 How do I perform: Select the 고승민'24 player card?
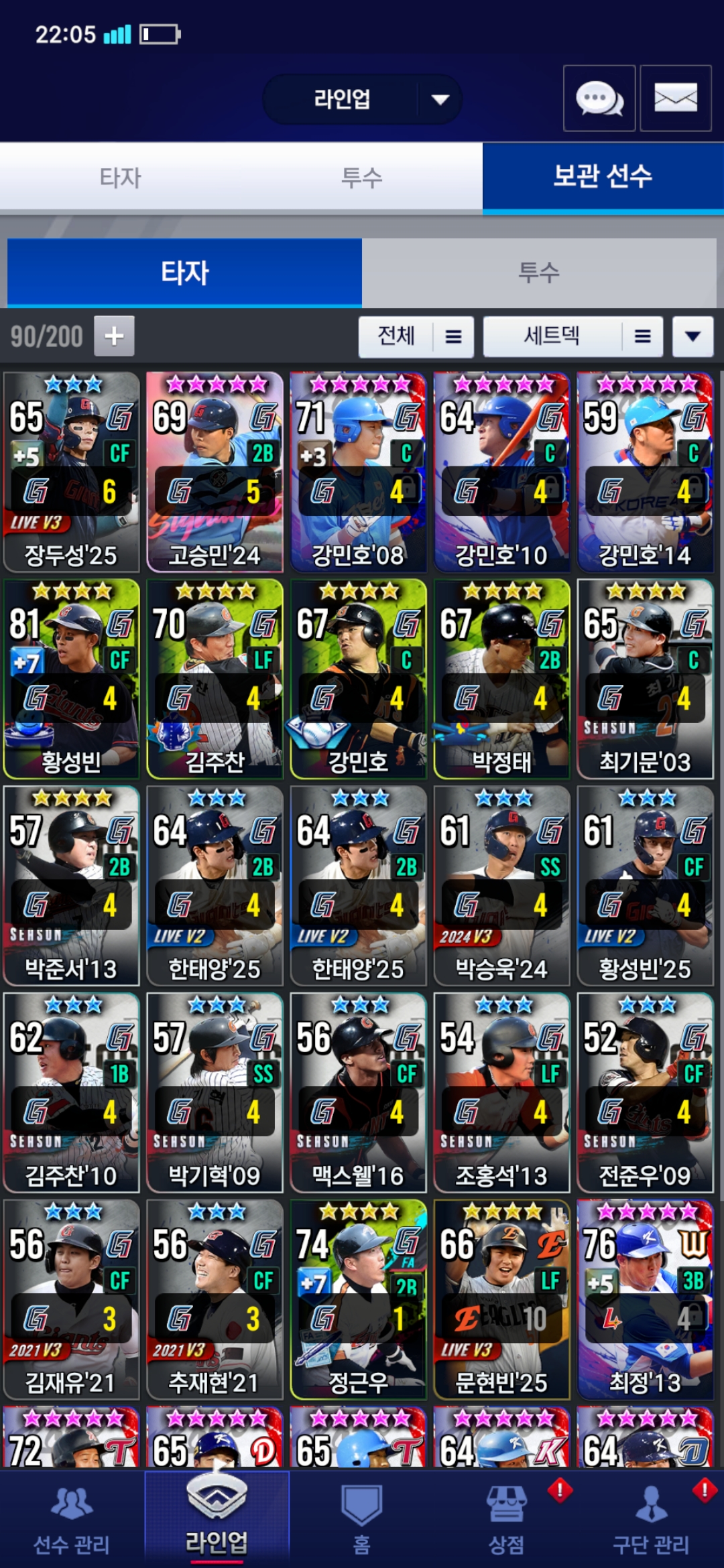coord(215,472)
